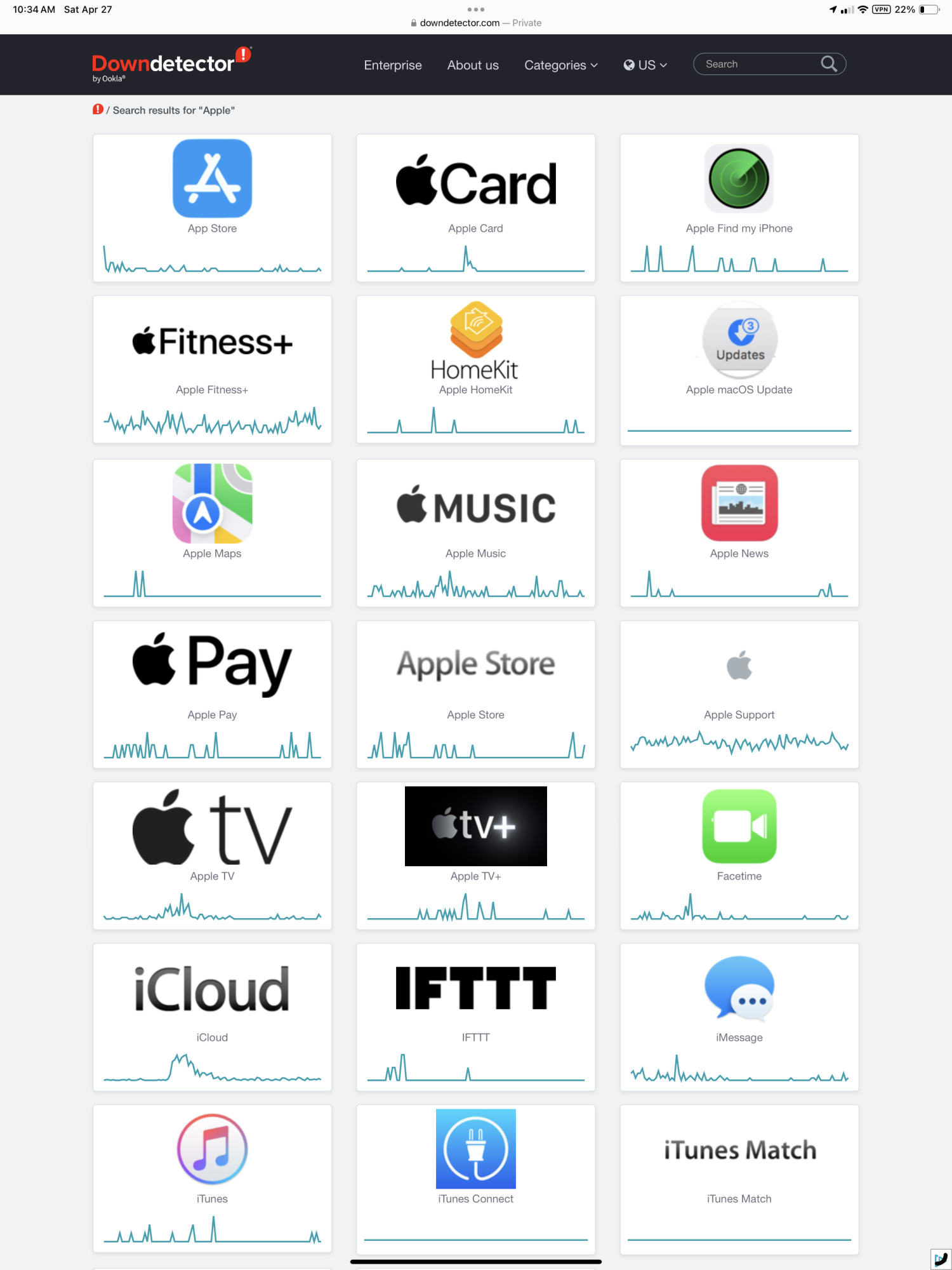Expand the Categories dropdown
Image resolution: width=952 pixels, height=1270 pixels.
[x=560, y=65]
